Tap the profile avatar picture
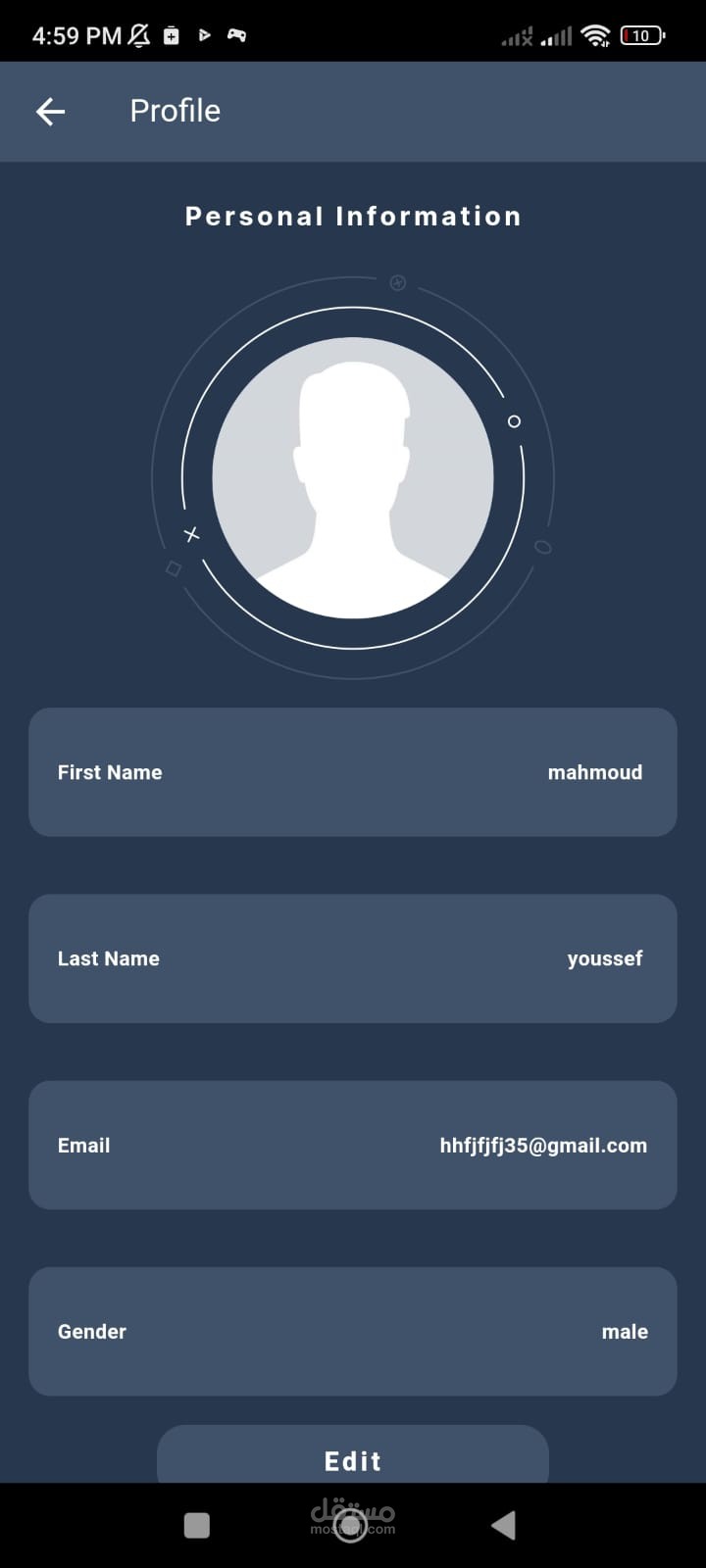Viewport: 706px width, 1568px height. coord(353,478)
